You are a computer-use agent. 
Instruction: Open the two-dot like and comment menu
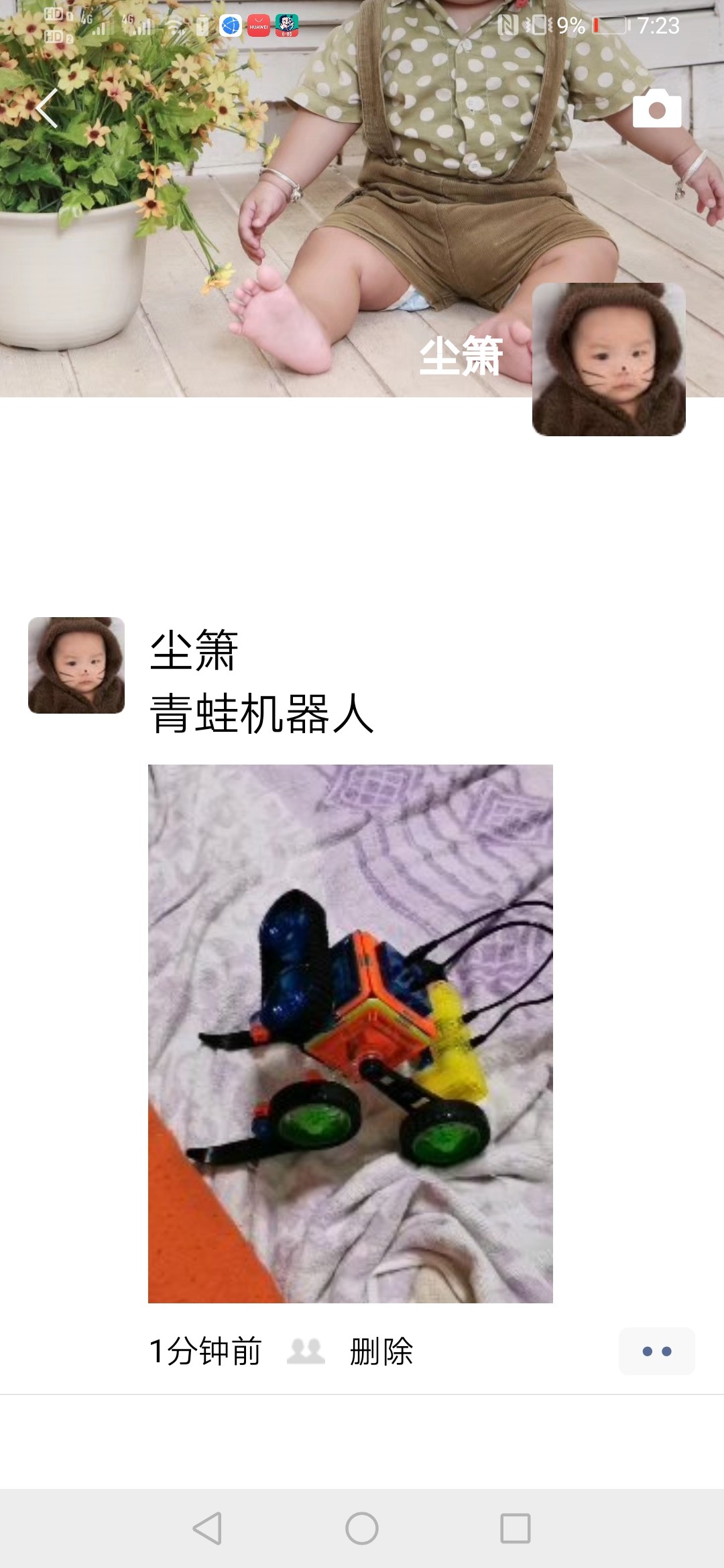656,1351
